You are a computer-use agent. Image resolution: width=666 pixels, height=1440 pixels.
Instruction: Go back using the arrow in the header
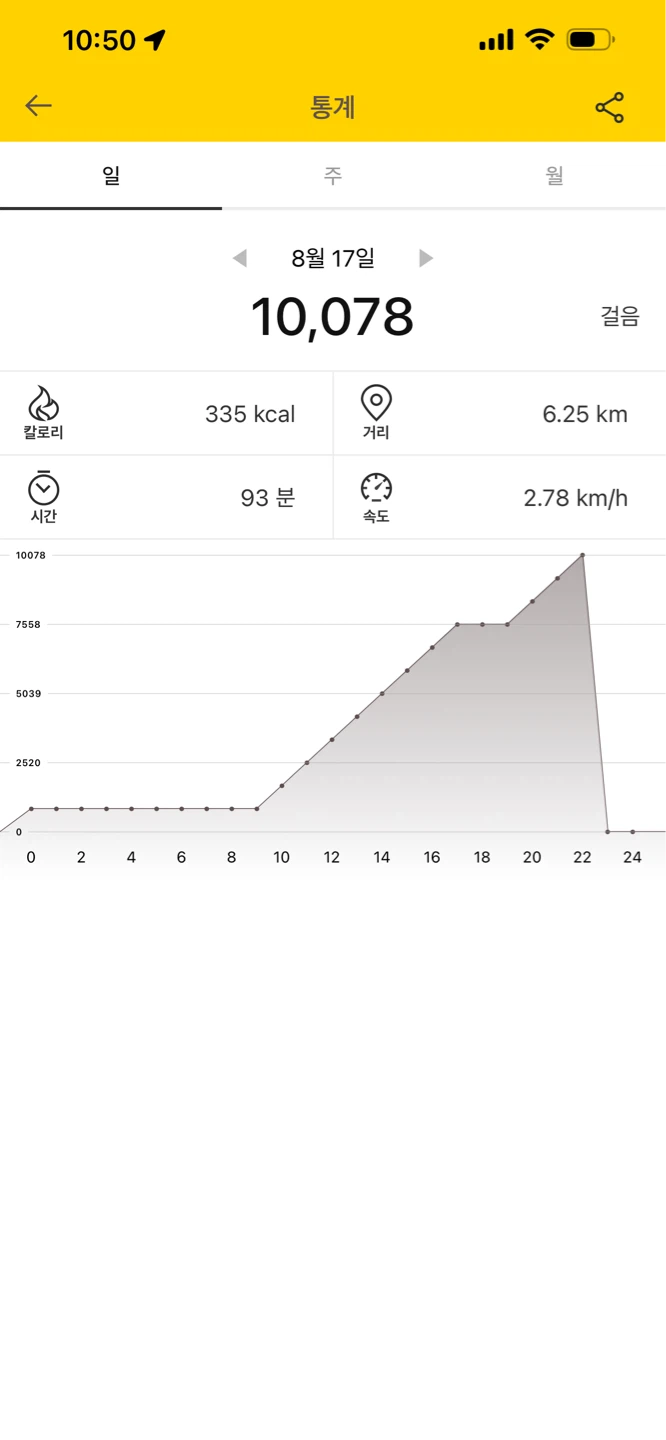click(x=38, y=106)
